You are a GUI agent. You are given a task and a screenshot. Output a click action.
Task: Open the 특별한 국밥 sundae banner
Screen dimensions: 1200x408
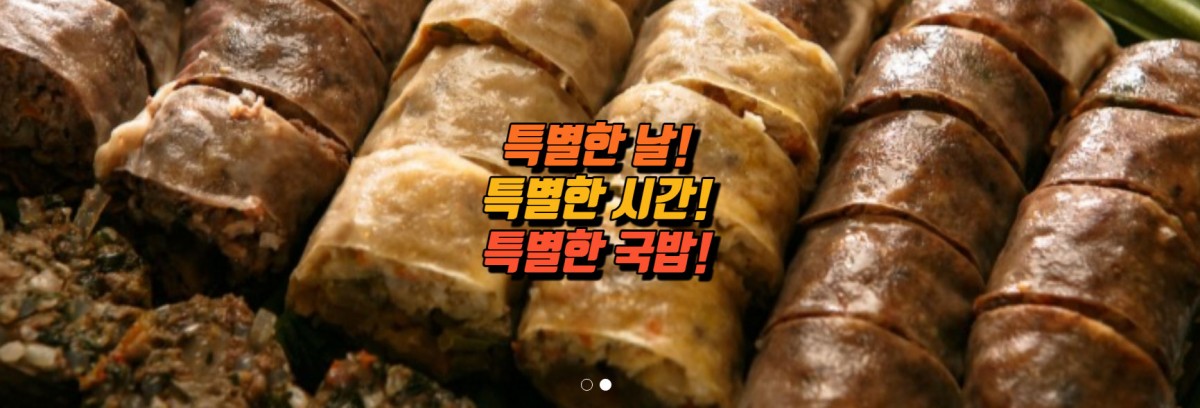tap(598, 200)
